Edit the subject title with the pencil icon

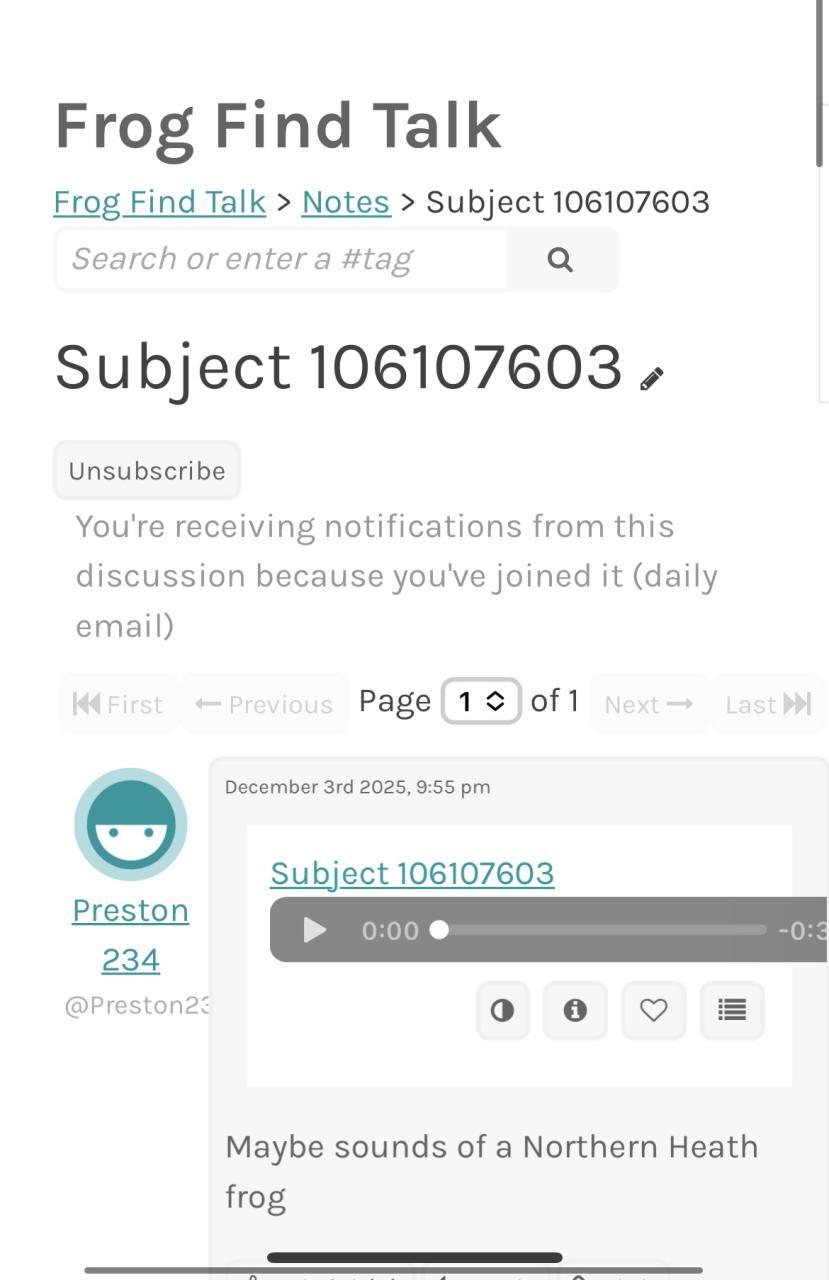click(652, 379)
